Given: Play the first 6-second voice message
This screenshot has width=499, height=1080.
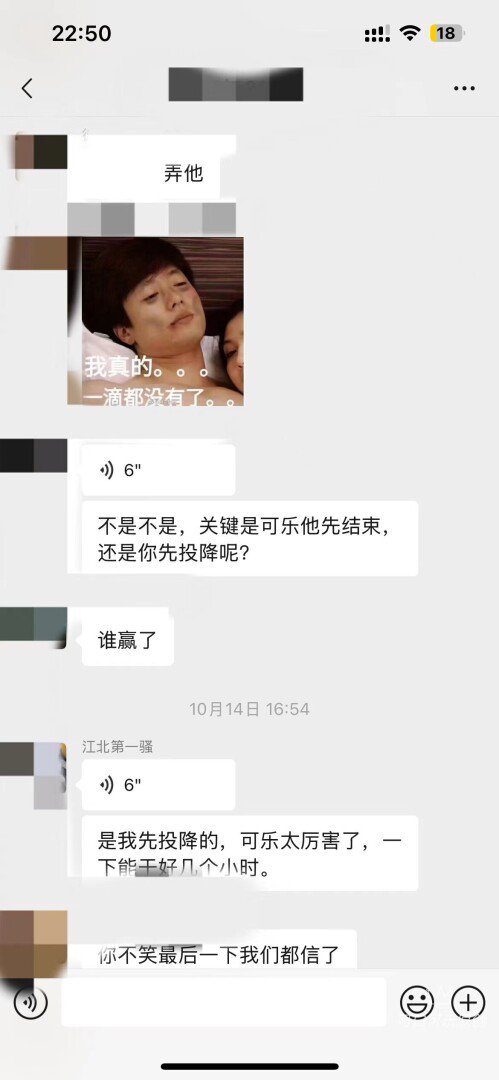Looking at the screenshot, I should pyautogui.click(x=159, y=470).
